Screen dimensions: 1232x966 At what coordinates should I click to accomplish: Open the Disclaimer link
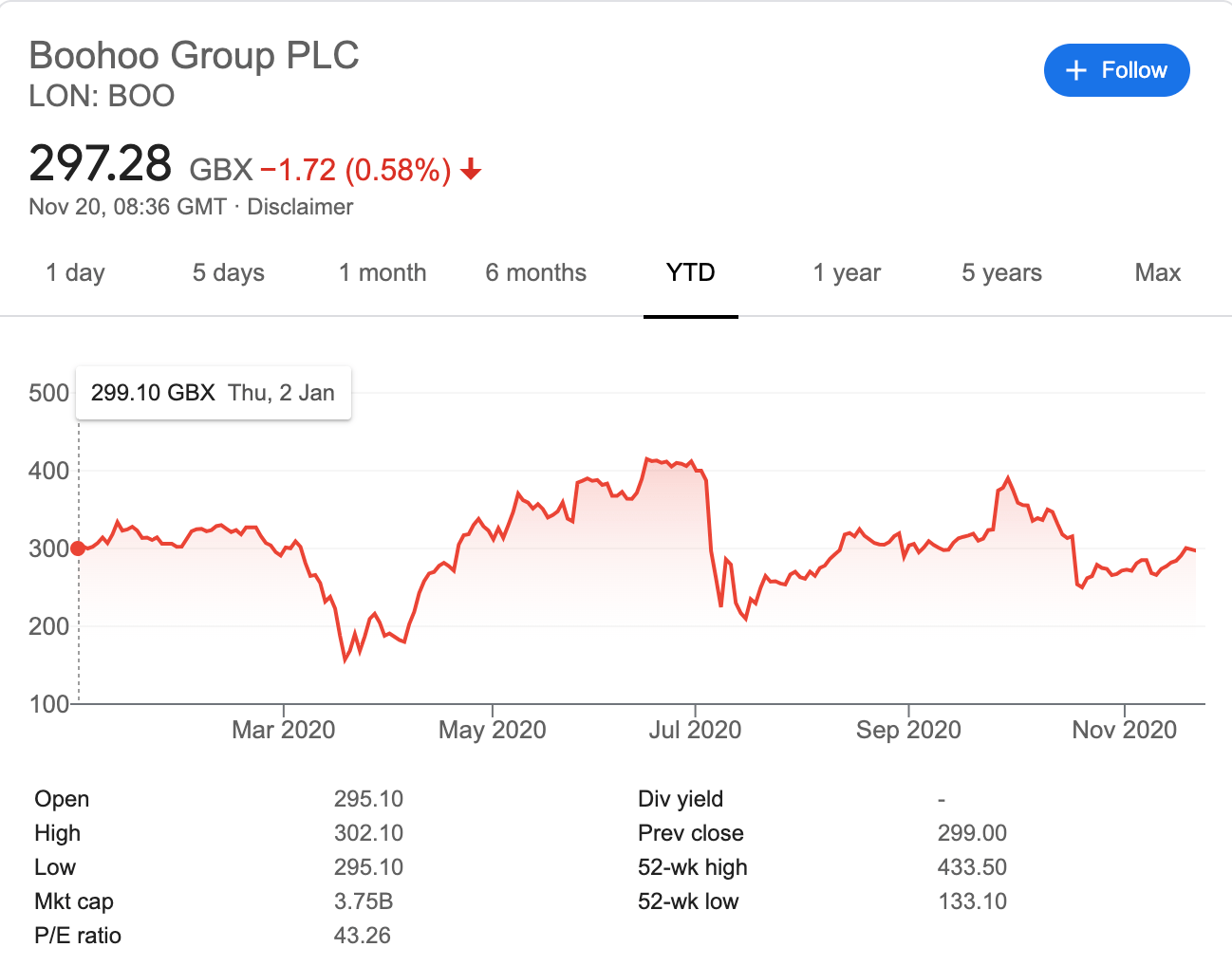coord(300,207)
